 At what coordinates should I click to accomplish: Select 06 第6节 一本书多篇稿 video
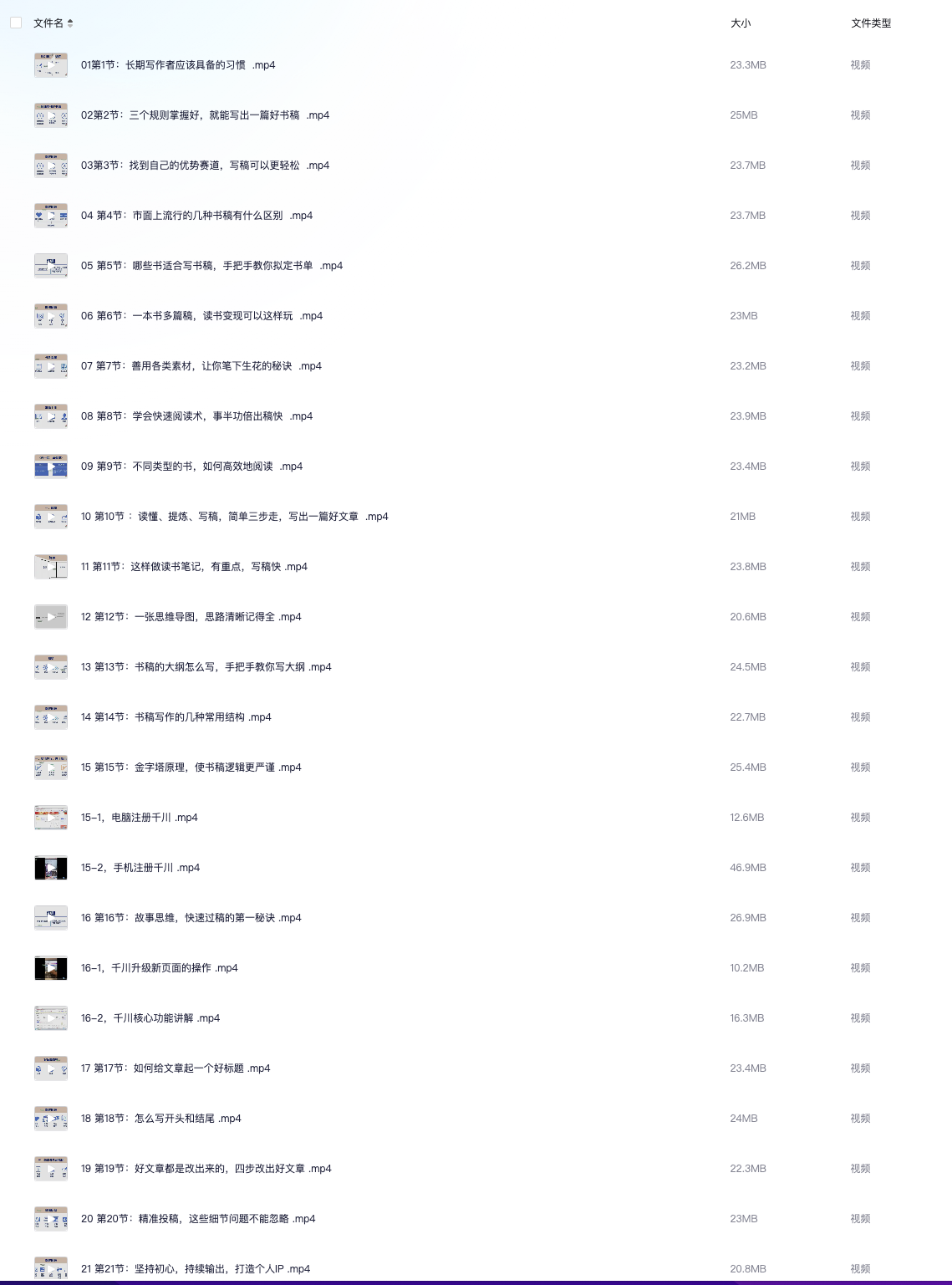click(x=201, y=316)
